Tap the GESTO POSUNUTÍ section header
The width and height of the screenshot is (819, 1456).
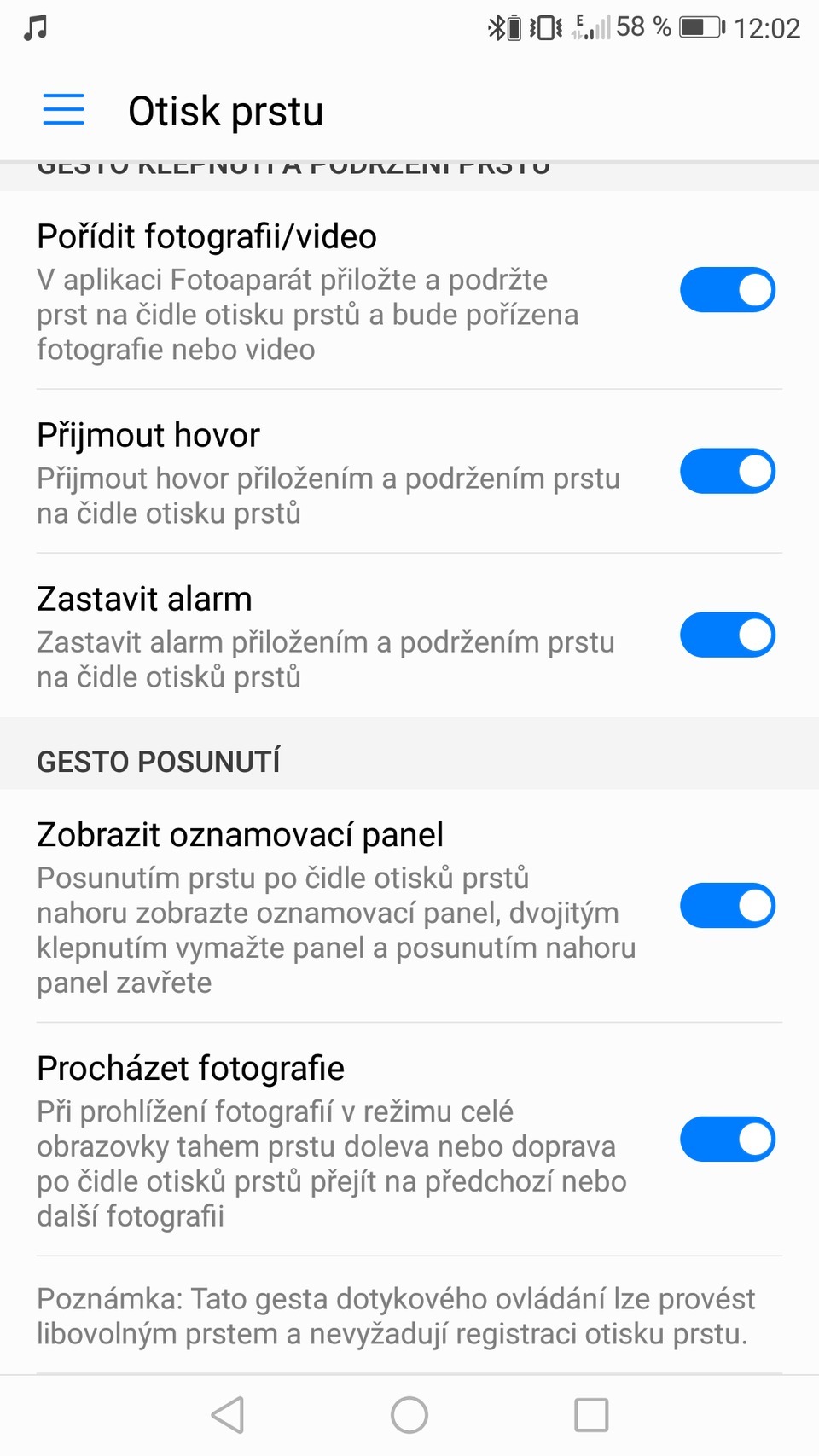pos(160,761)
